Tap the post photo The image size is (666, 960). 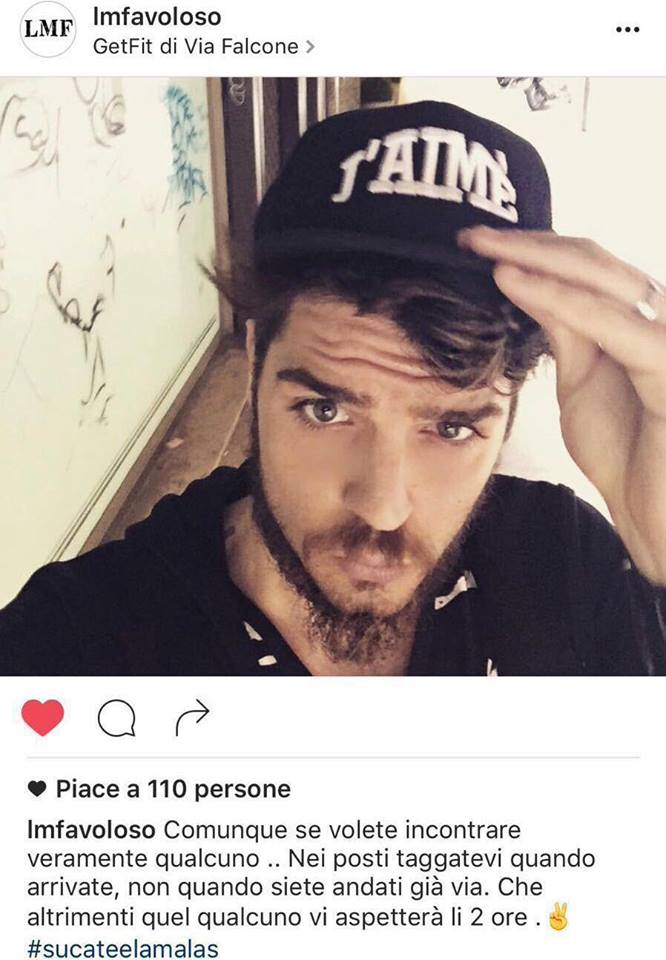333,376
